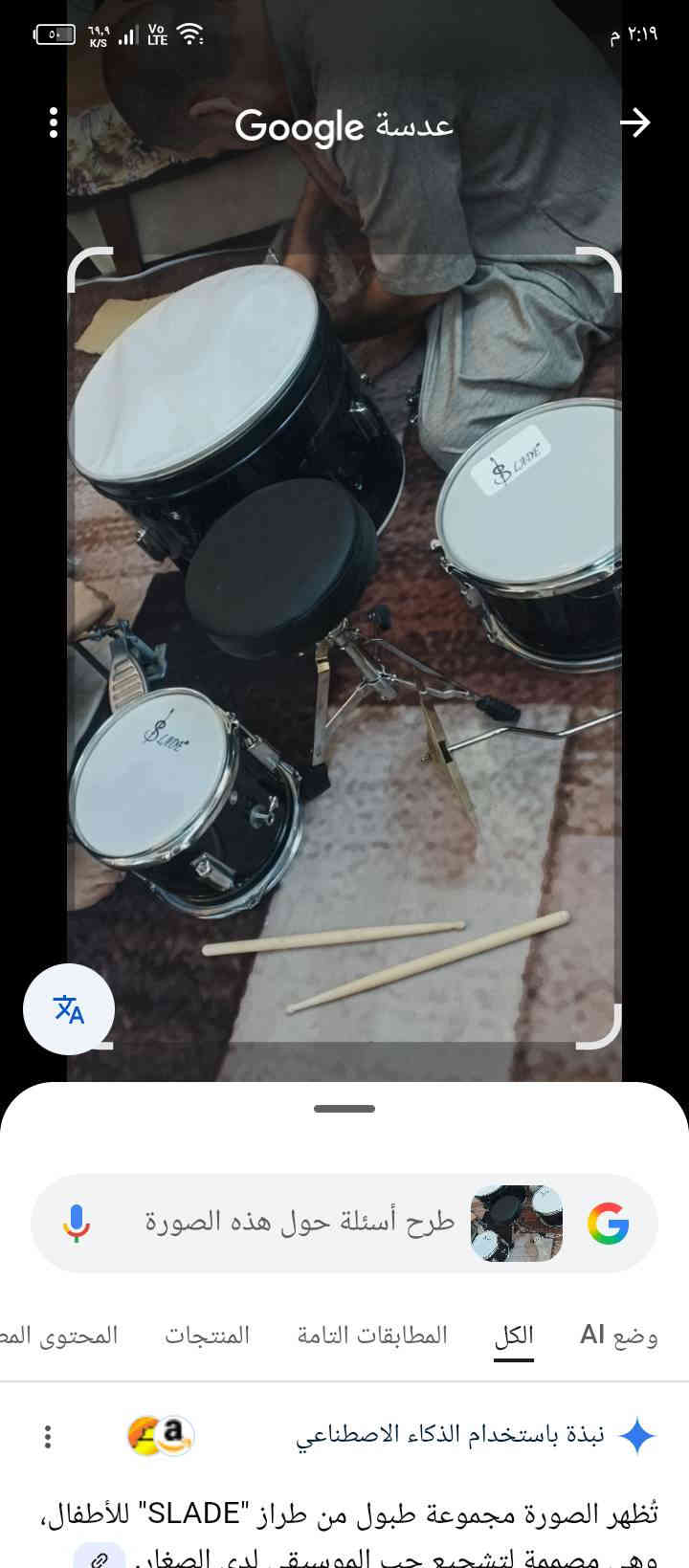Select the الكل tab
This screenshot has height=1568, width=689.
pyautogui.click(x=514, y=1335)
